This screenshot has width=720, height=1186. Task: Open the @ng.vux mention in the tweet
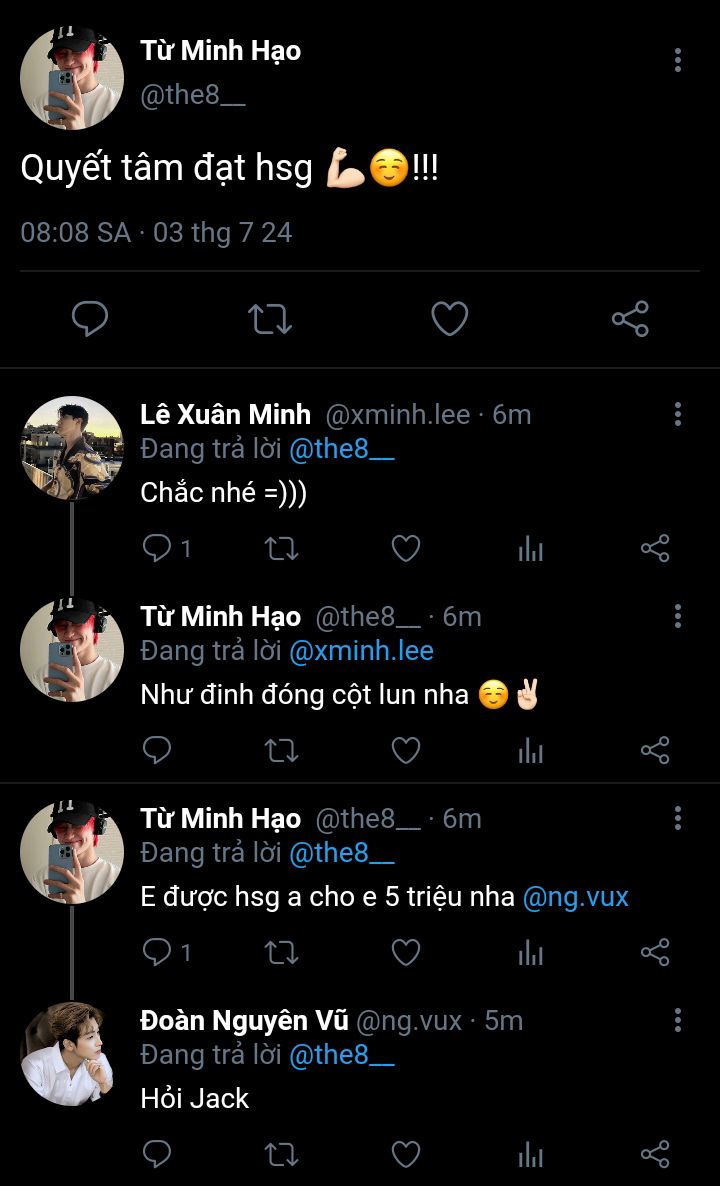coord(575,897)
